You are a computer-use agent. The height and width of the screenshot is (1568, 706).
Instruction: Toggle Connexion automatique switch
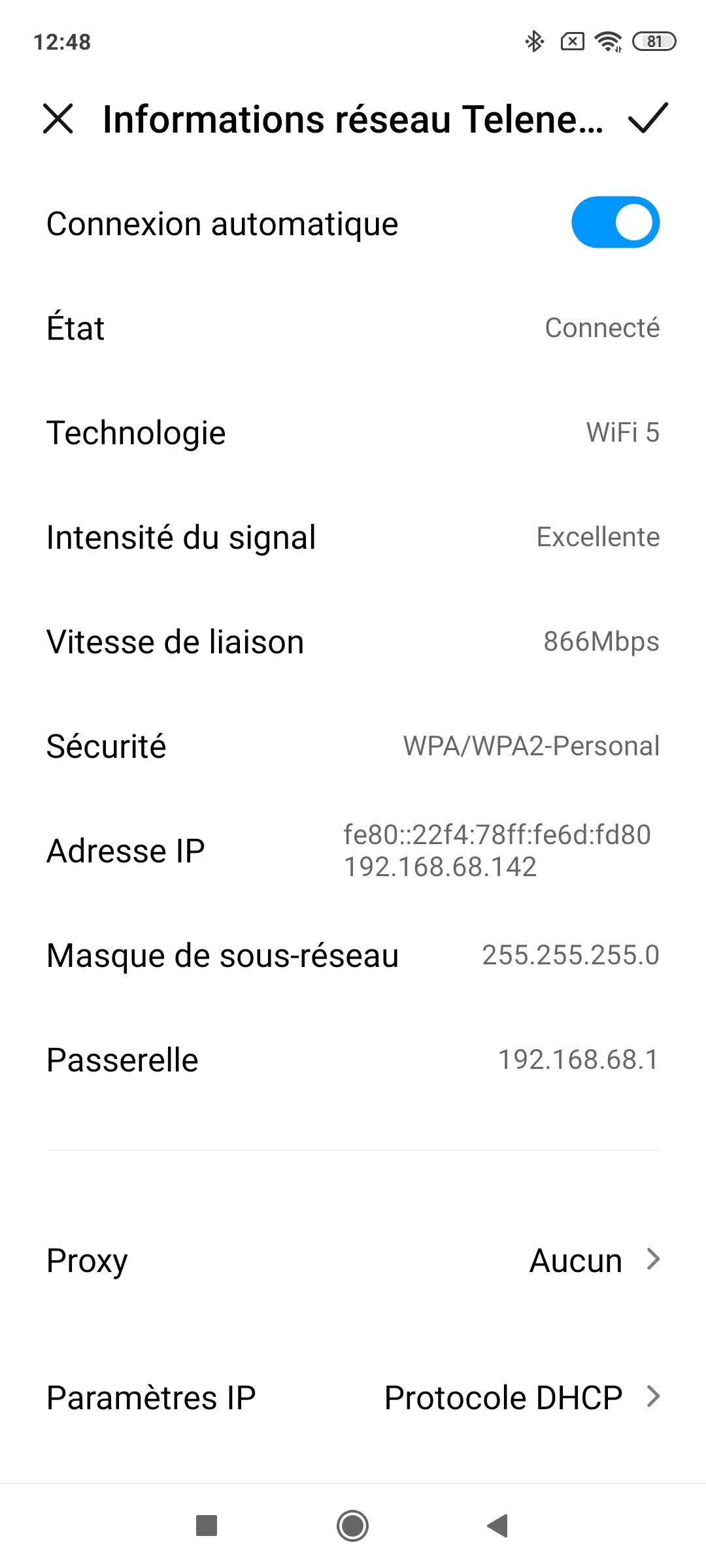pyautogui.click(x=615, y=223)
